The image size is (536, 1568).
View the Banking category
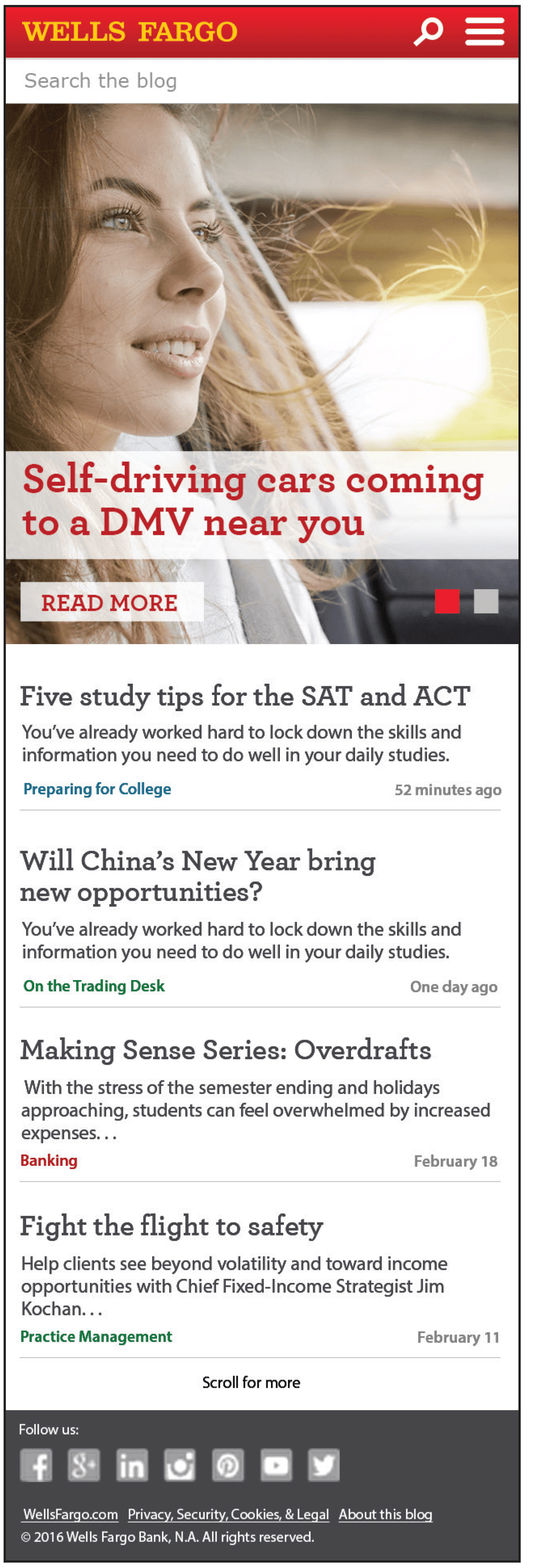[49, 1160]
